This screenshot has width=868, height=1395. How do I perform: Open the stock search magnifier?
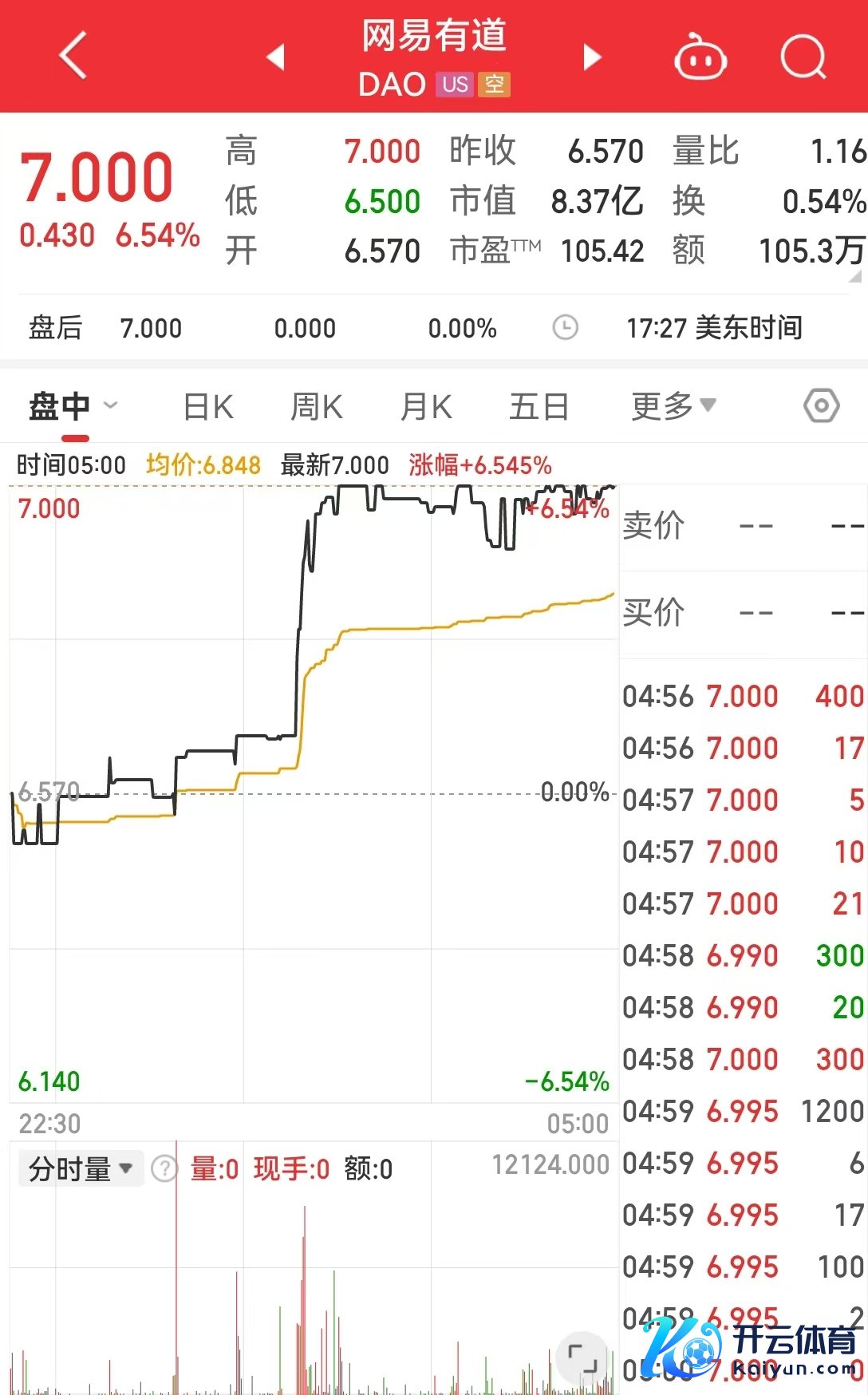click(x=803, y=57)
